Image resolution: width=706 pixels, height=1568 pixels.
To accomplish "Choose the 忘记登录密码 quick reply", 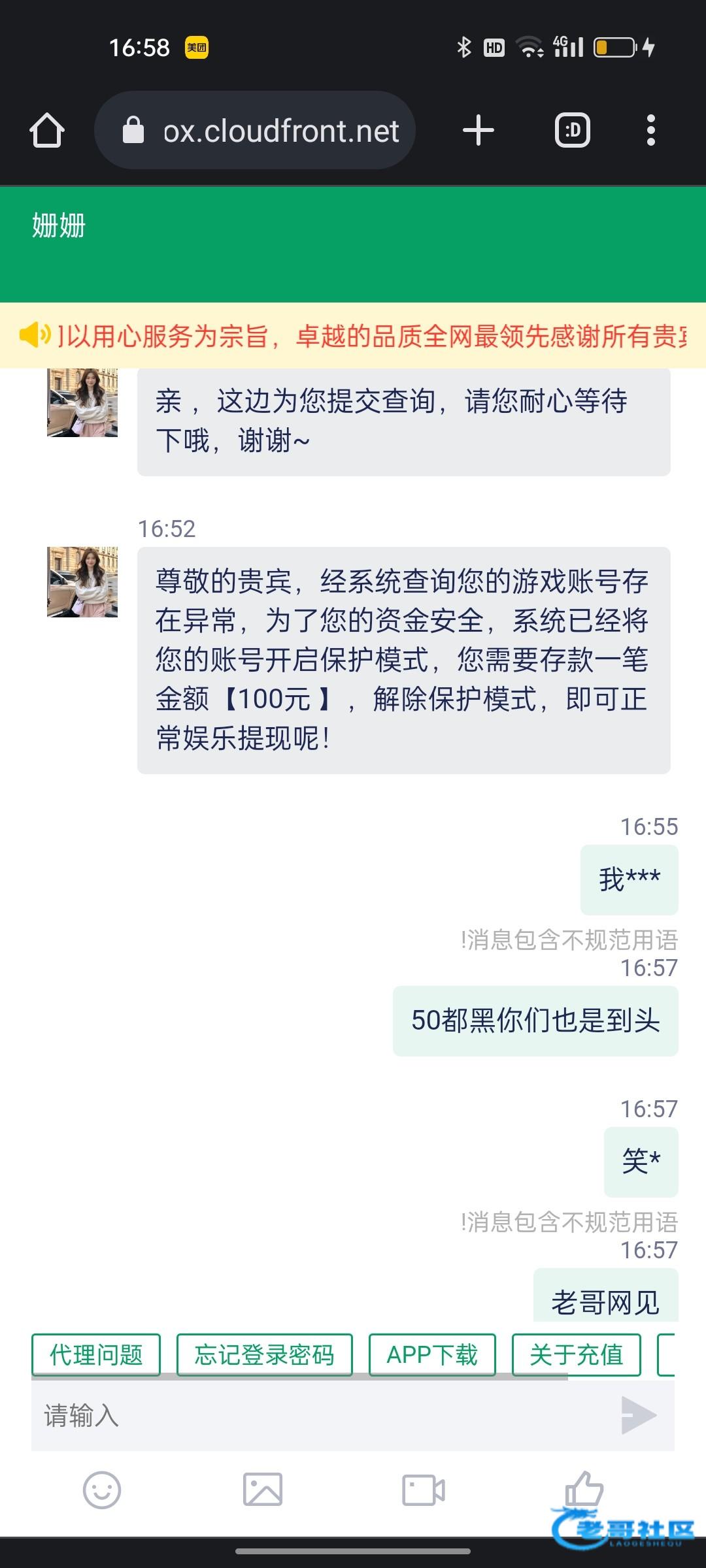I will pyautogui.click(x=264, y=1354).
